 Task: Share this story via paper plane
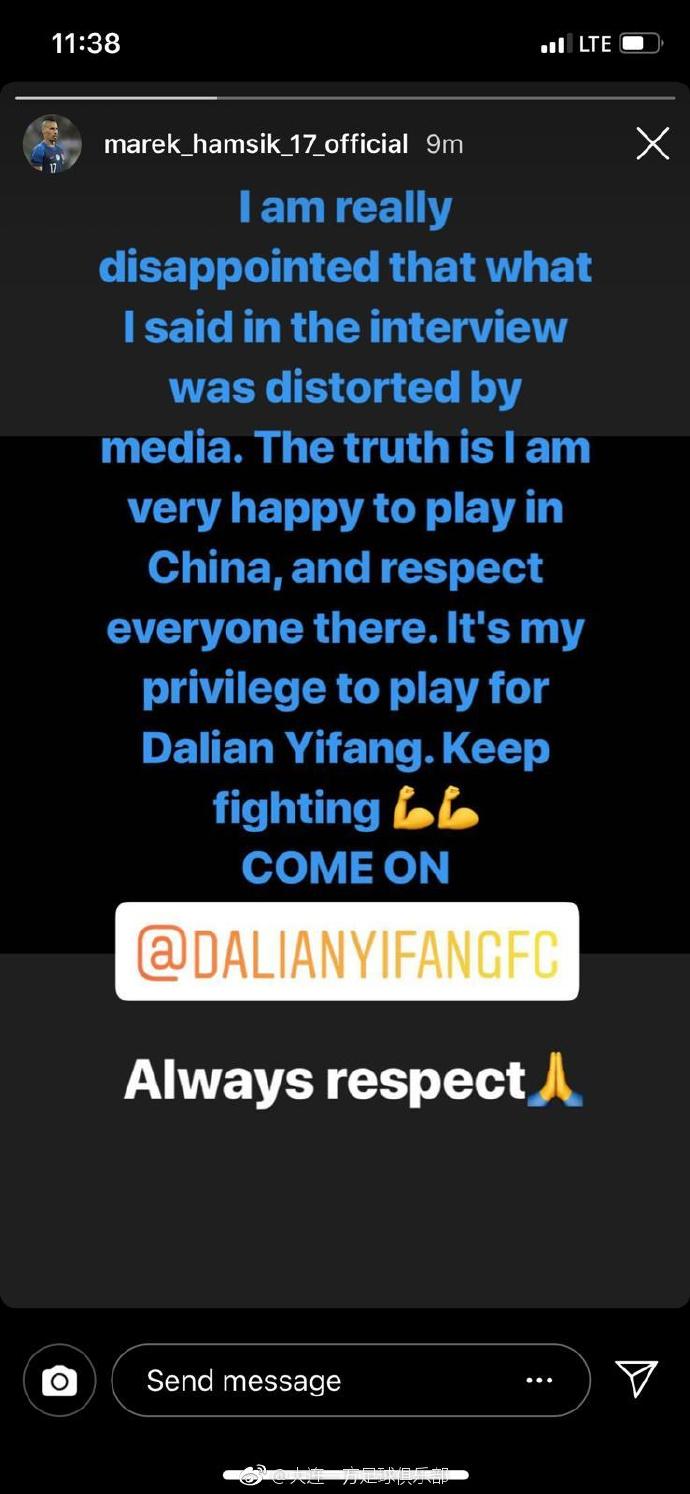click(x=636, y=1379)
